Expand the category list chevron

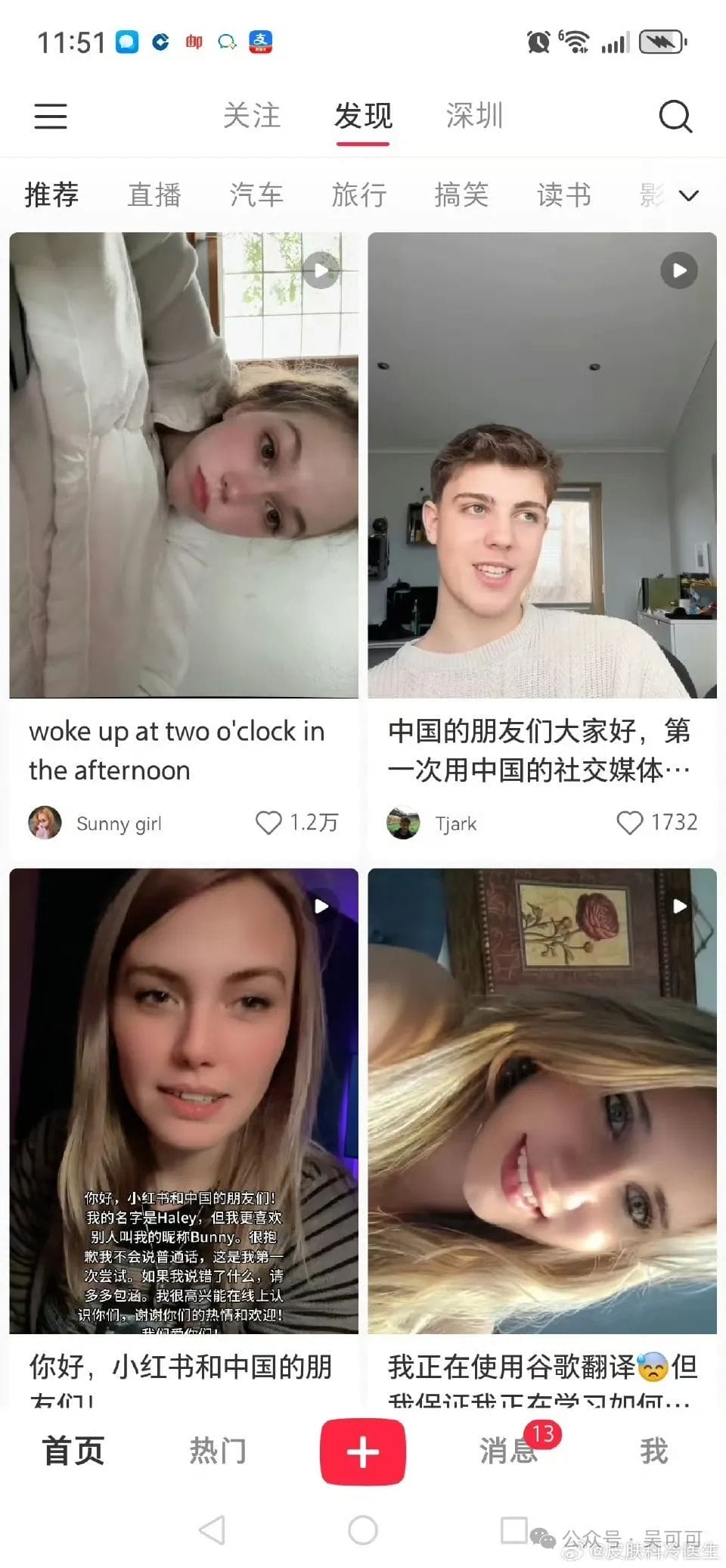pos(689,196)
